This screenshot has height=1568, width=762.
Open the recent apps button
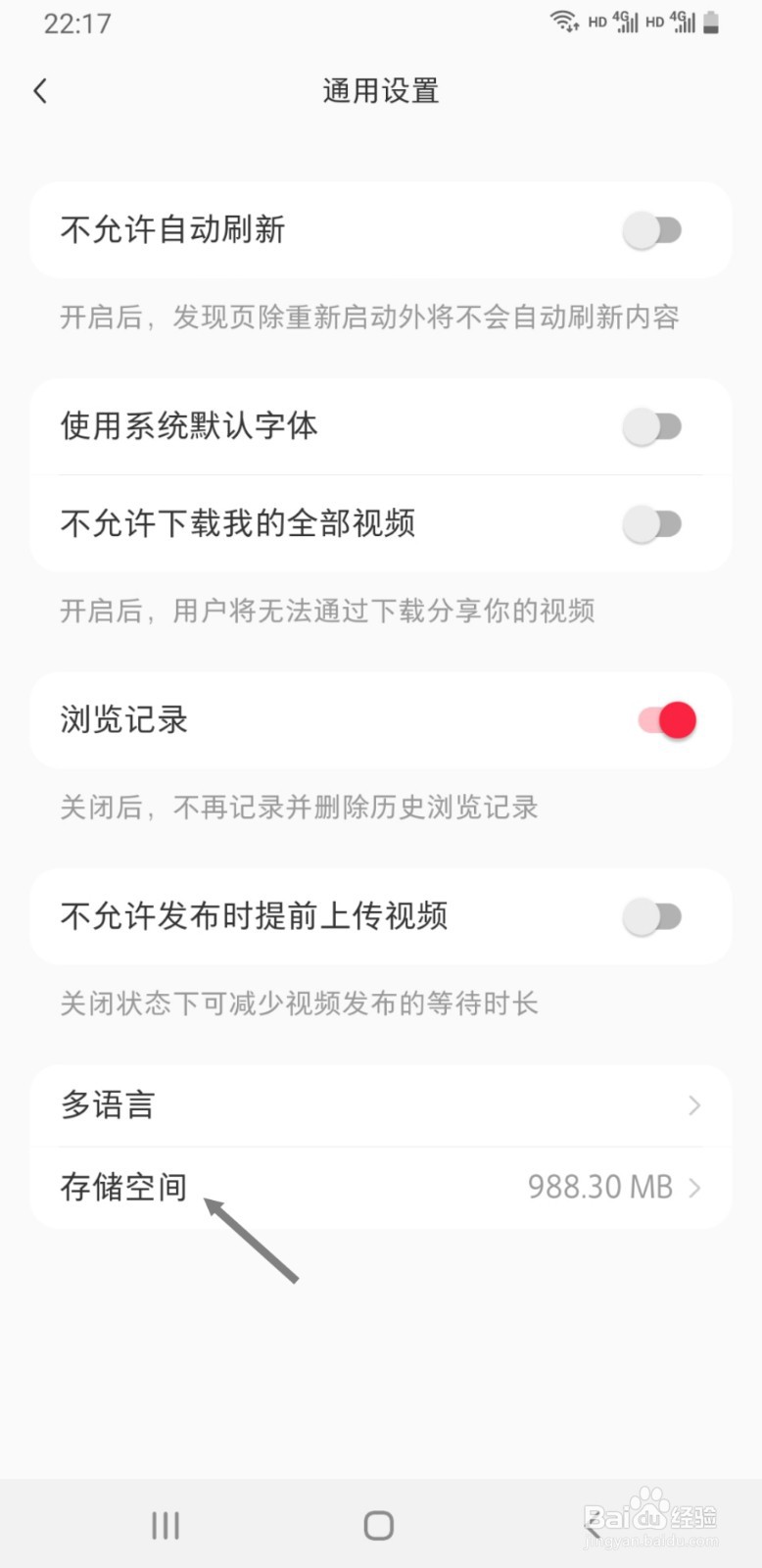[166, 1525]
